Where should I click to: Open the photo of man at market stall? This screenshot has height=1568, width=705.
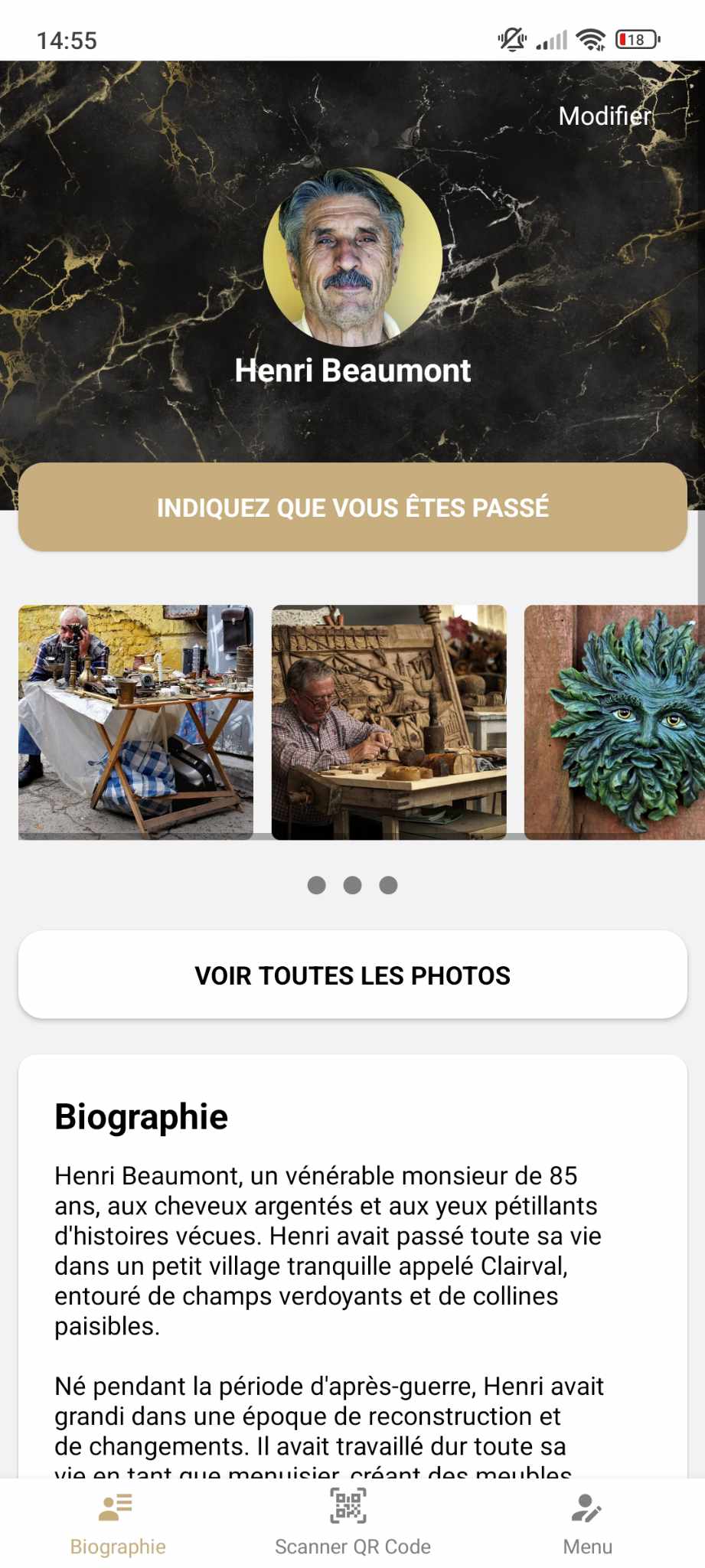(x=135, y=722)
